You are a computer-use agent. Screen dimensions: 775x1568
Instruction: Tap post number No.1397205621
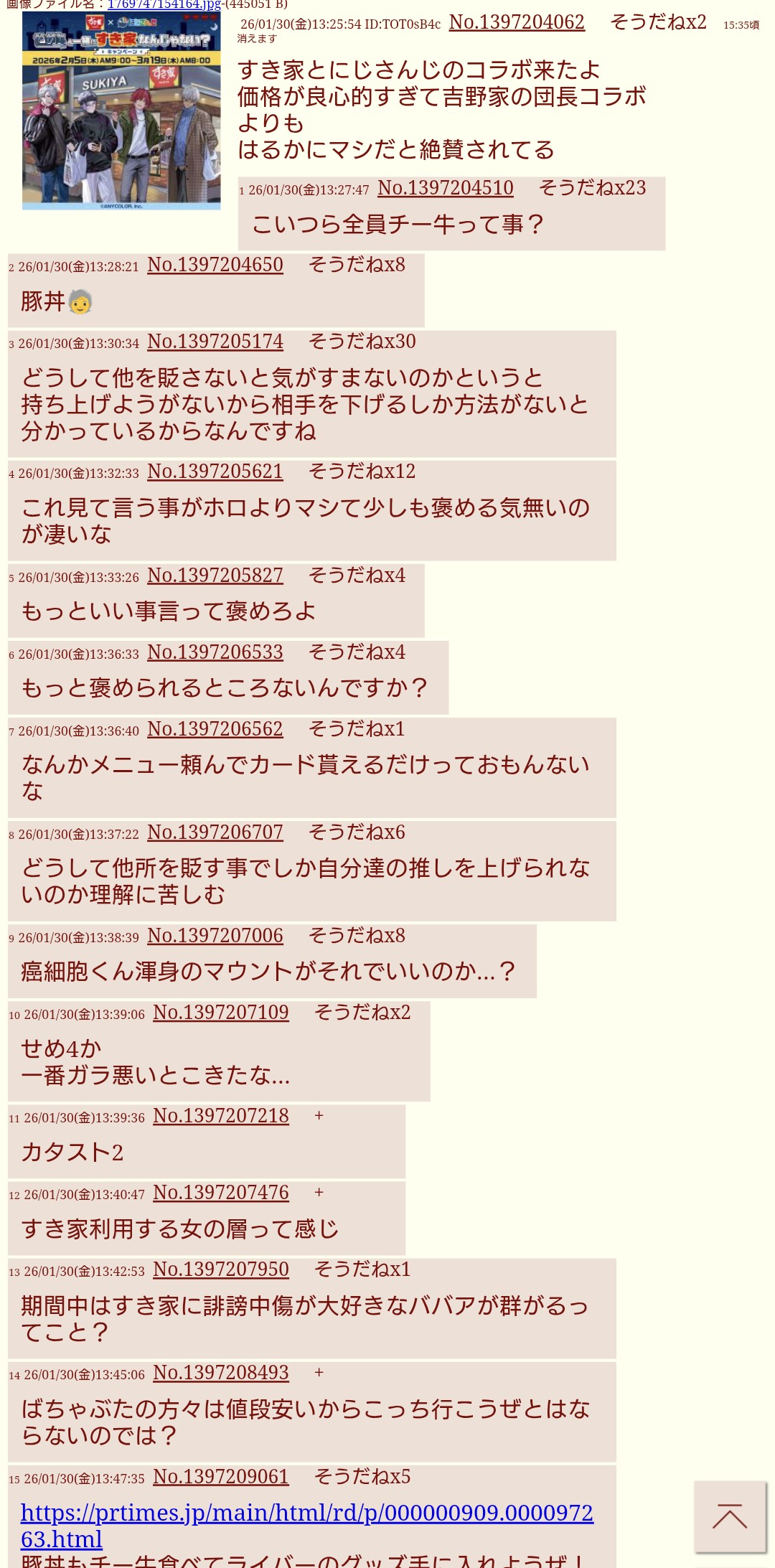[x=215, y=471]
